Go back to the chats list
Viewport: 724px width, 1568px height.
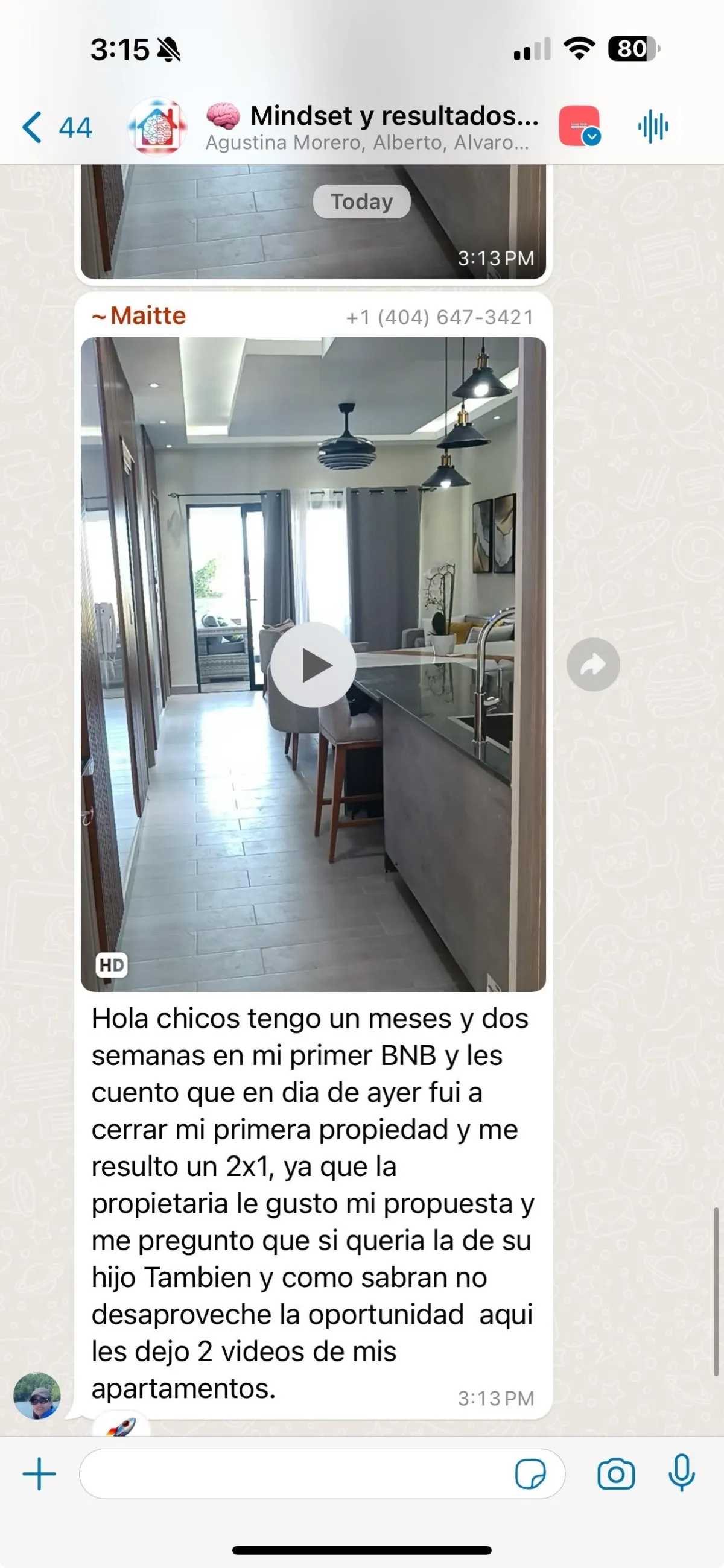point(55,127)
